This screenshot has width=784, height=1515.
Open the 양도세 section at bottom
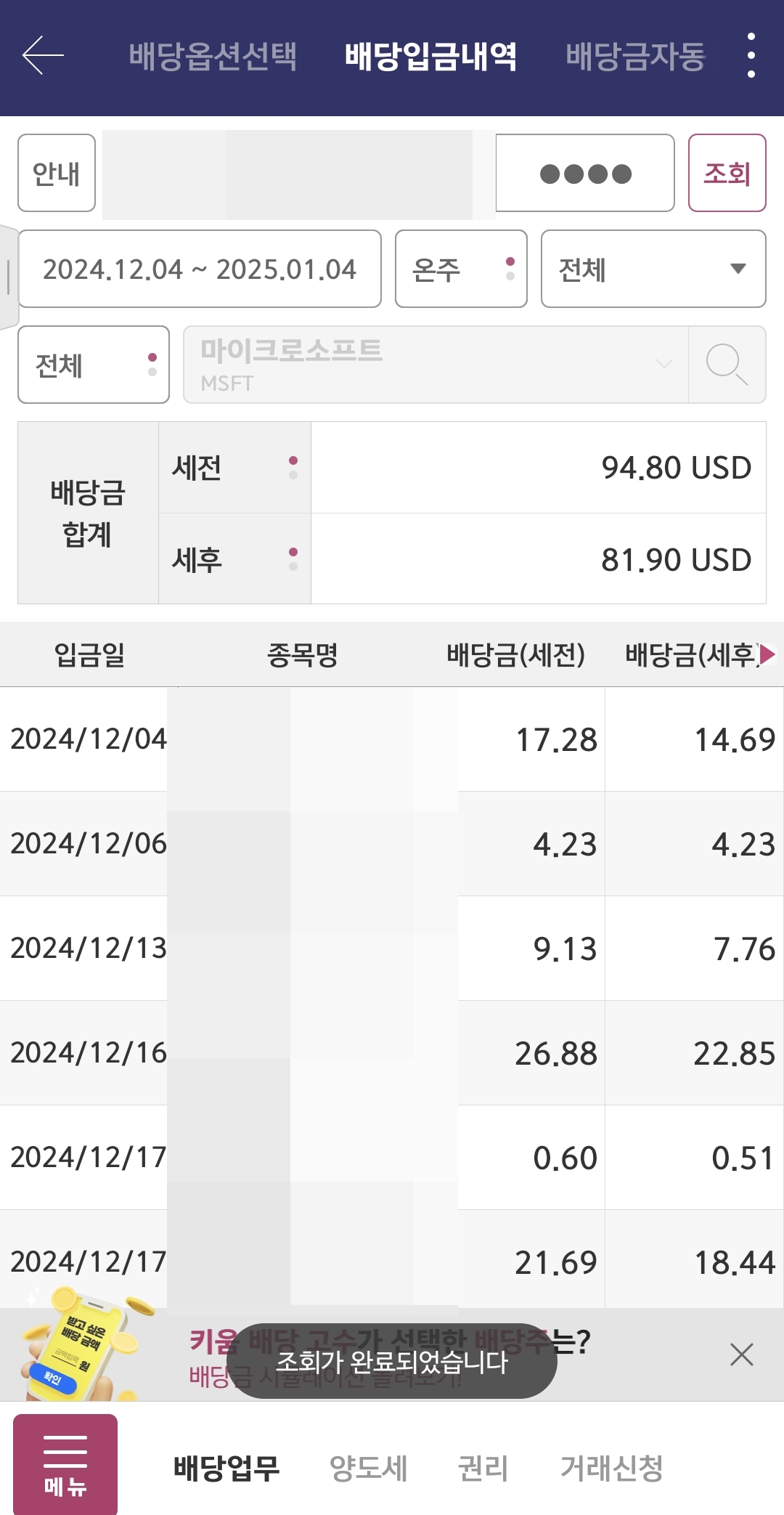click(x=369, y=1467)
